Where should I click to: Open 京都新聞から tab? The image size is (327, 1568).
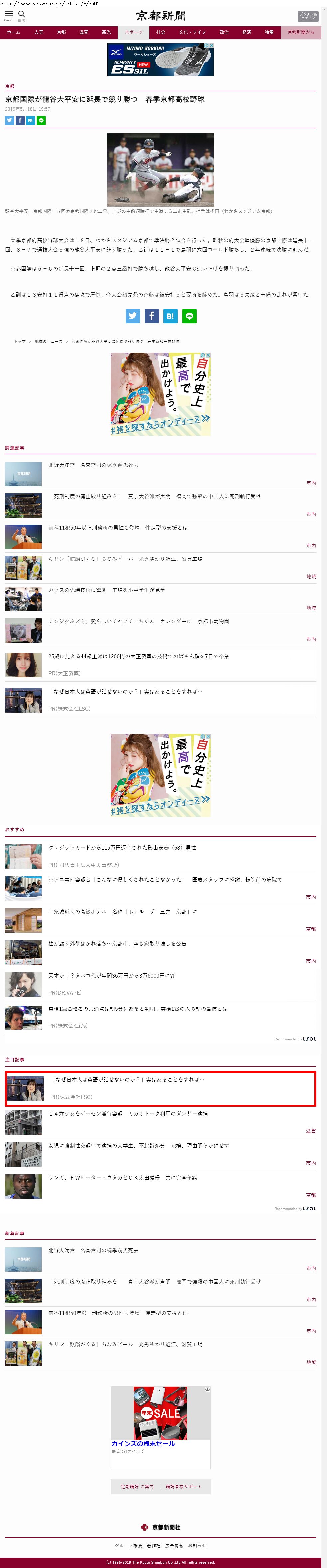[x=301, y=32]
